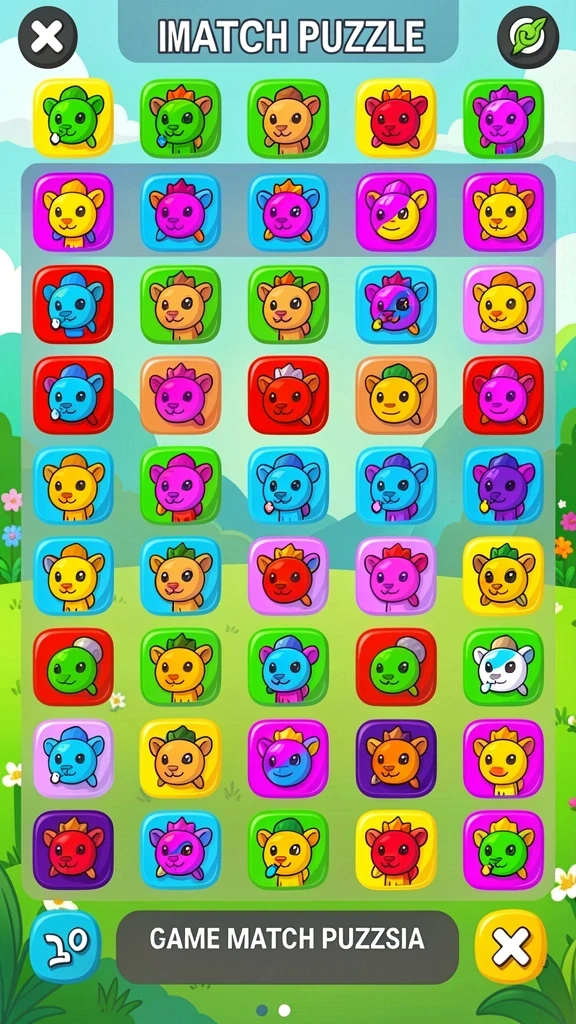This screenshot has width=576, height=1024.
Task: Tap the yellow X button
Action: [x=511, y=946]
